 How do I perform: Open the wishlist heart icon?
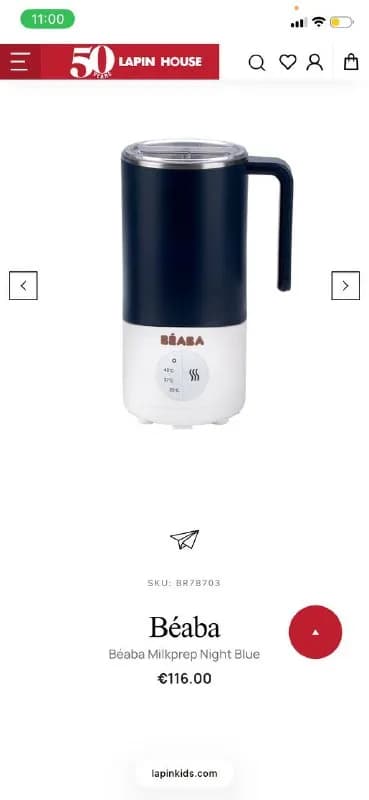(x=288, y=62)
